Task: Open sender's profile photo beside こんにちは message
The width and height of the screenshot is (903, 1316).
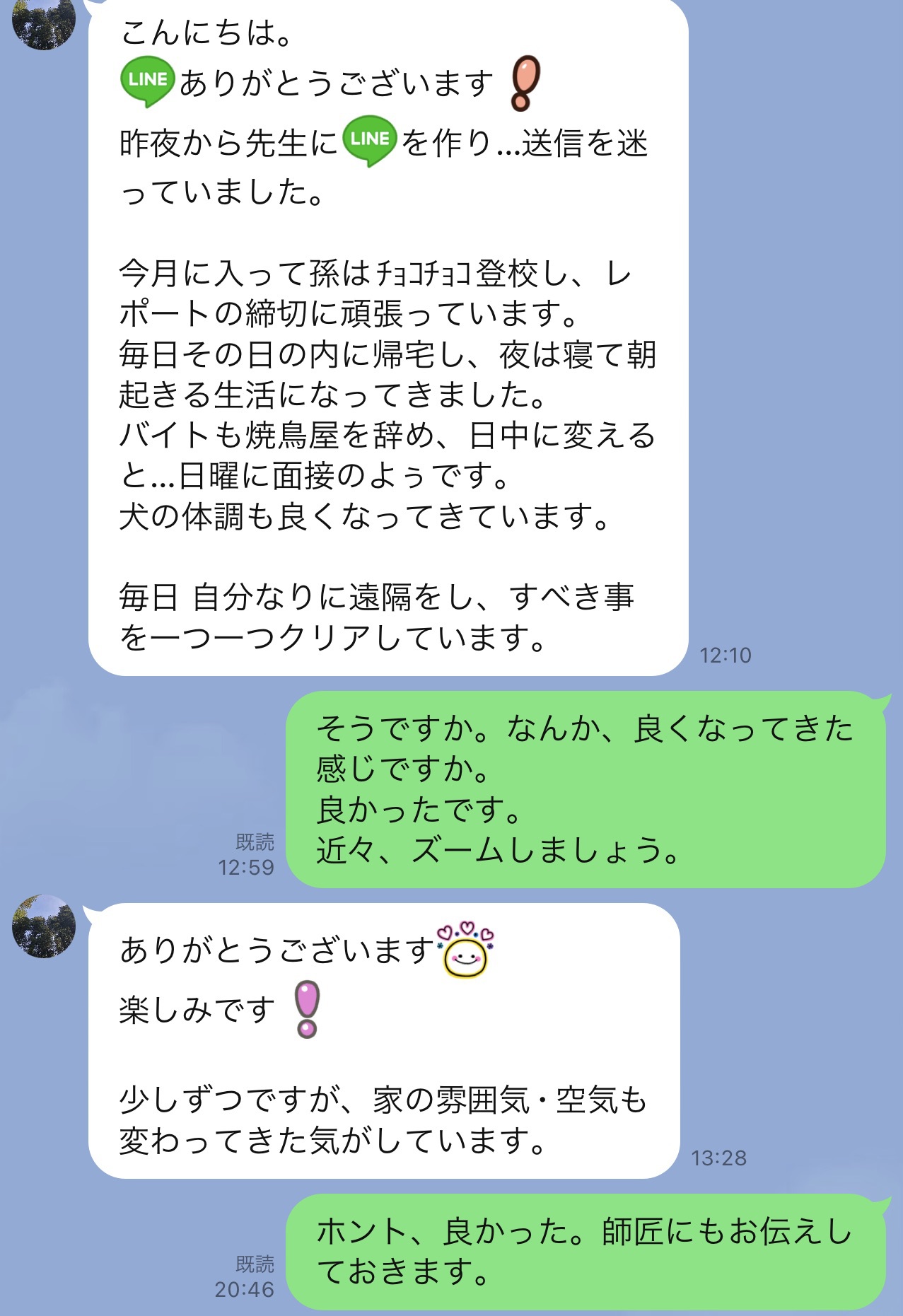Action: (x=44, y=23)
